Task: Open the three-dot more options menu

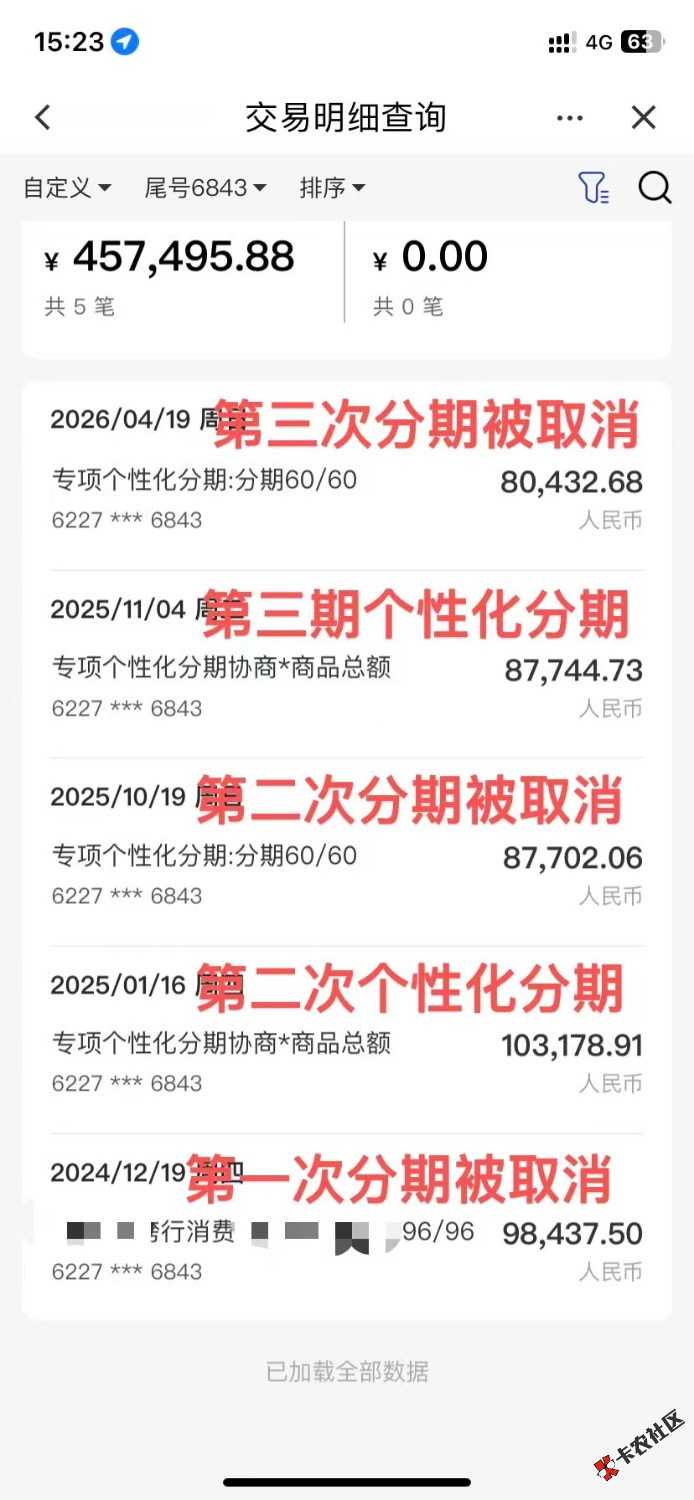Action: [569, 118]
